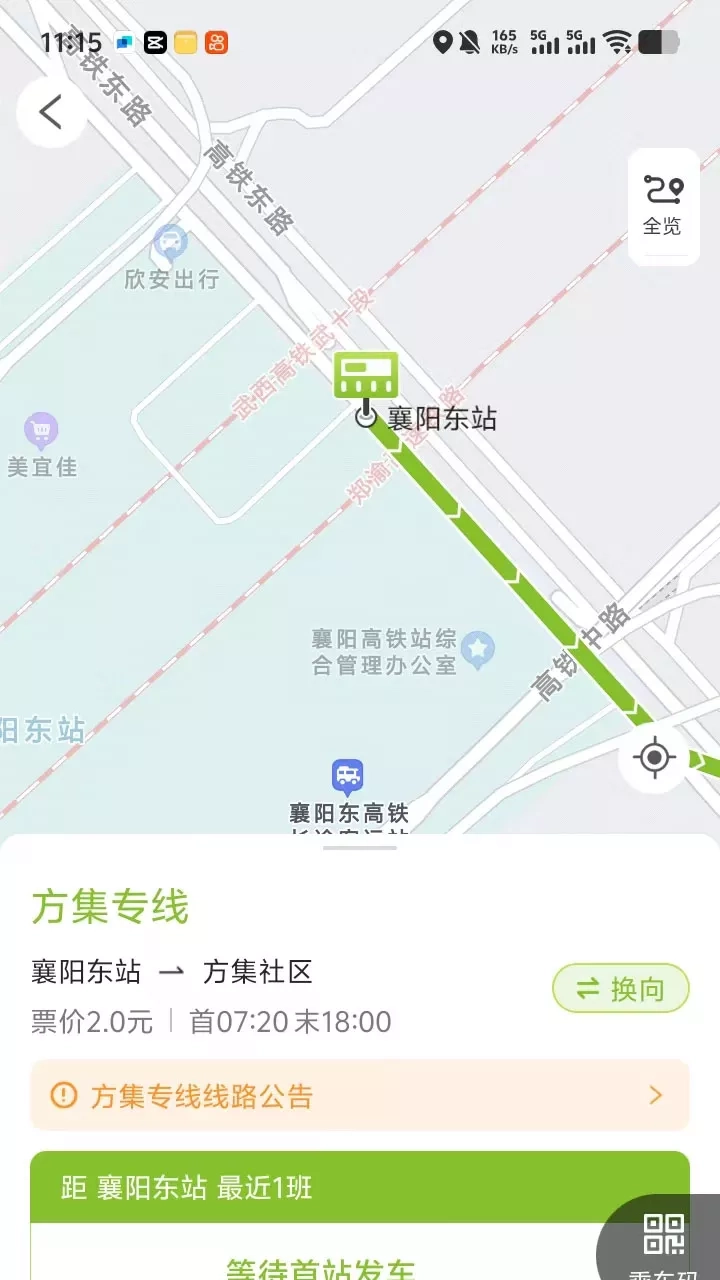Tap 换向 to reverse route direction
The width and height of the screenshot is (720, 1280).
[621, 989]
